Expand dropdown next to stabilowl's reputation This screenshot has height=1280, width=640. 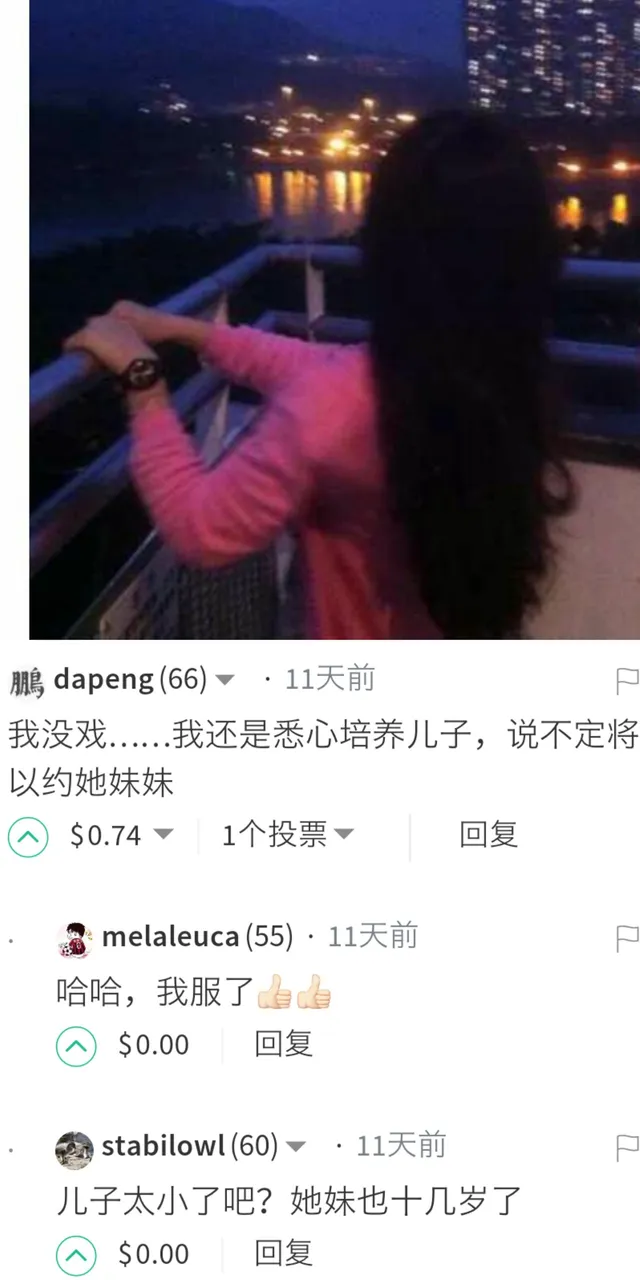click(x=297, y=1147)
